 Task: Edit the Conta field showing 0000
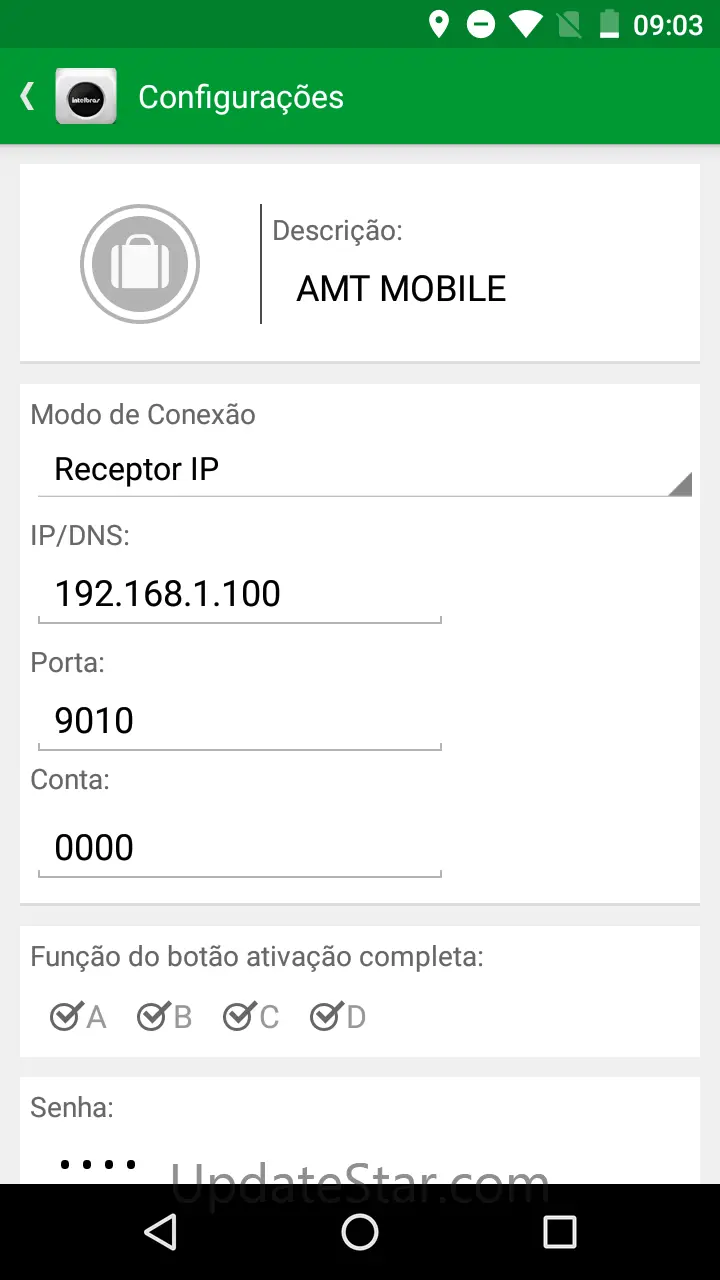(x=239, y=848)
